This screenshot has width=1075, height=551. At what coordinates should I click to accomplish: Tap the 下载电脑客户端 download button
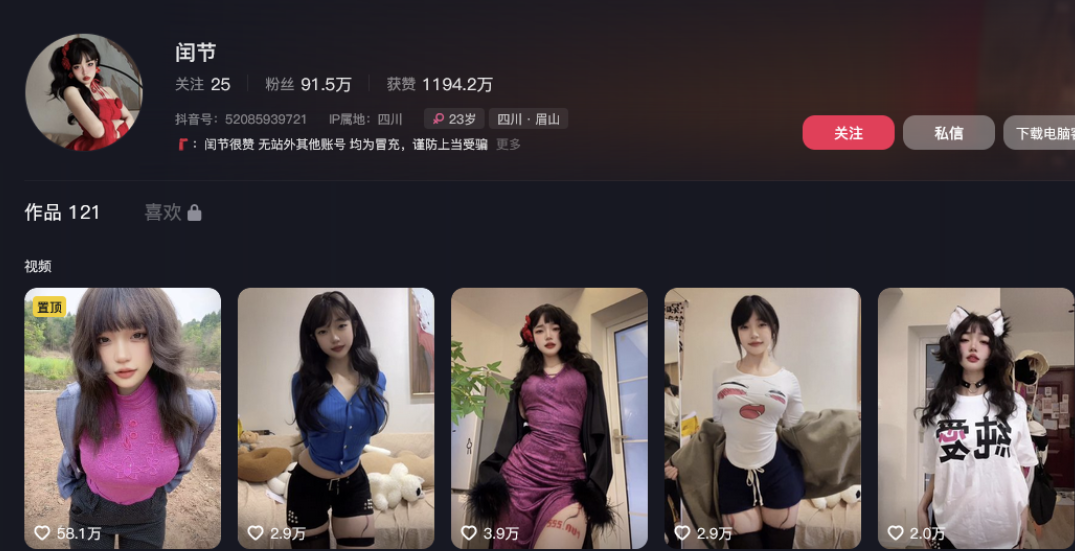tap(1040, 133)
